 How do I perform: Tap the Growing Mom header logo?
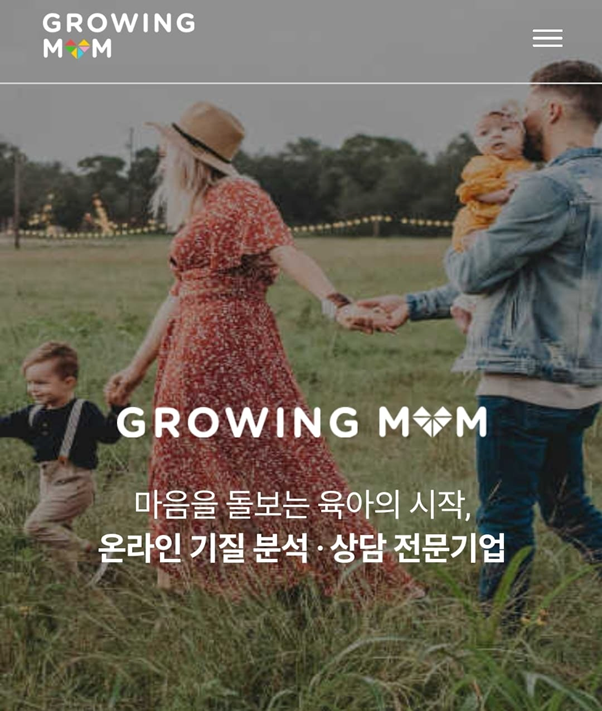(118, 36)
